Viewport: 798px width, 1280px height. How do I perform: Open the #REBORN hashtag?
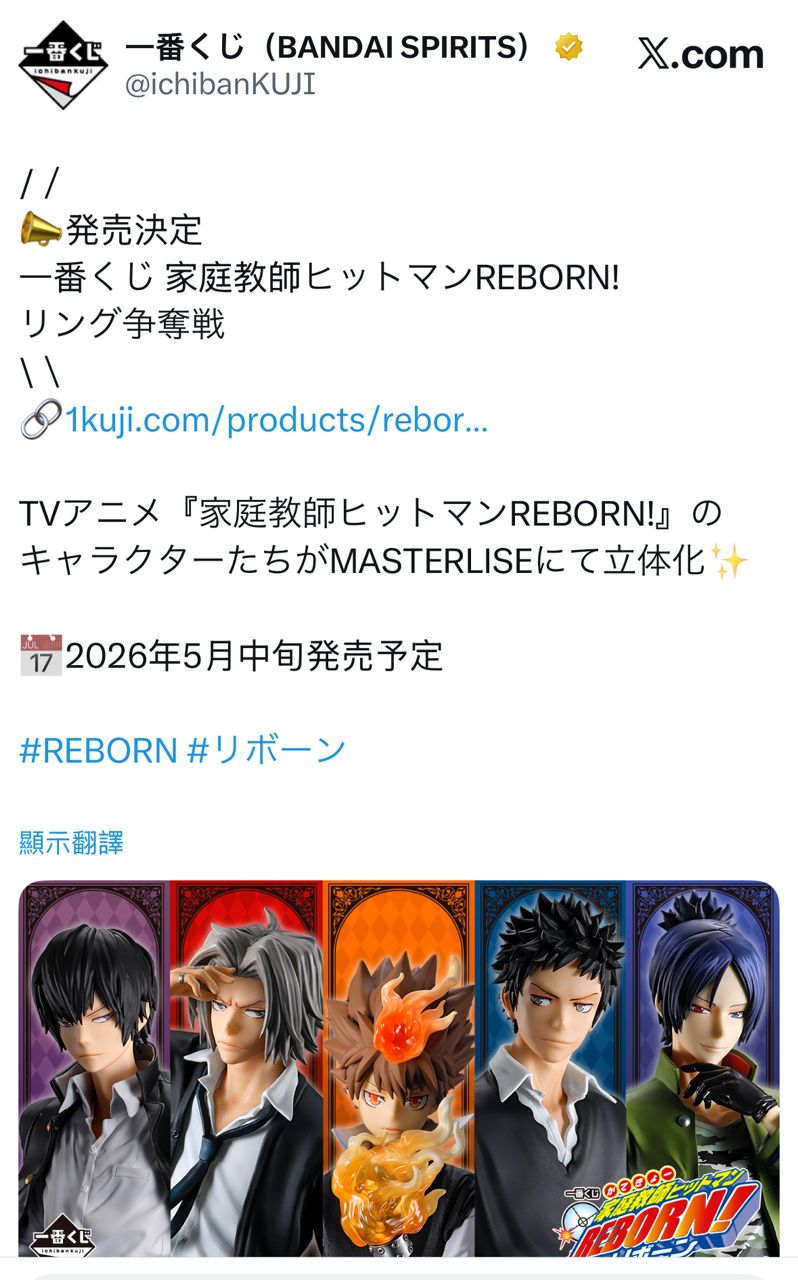[98, 749]
